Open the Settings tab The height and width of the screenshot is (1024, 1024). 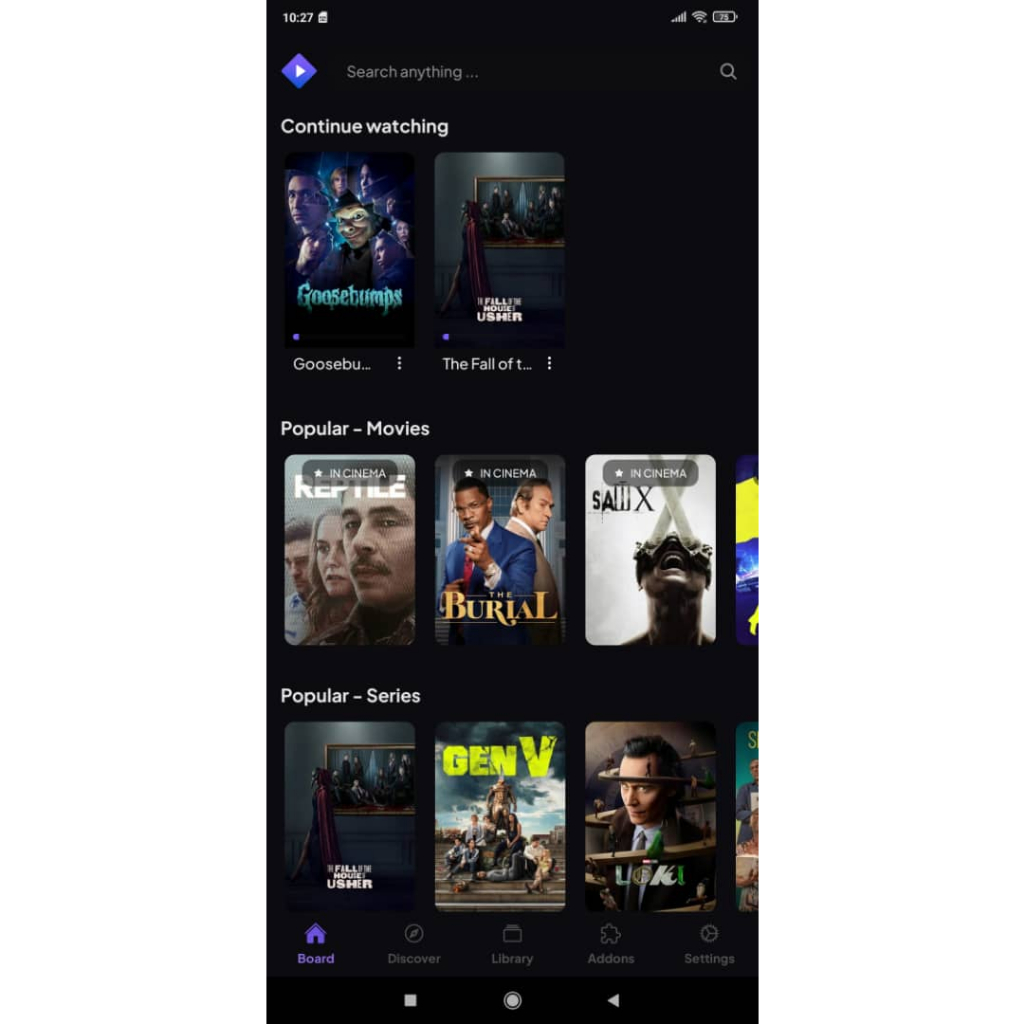[709, 944]
